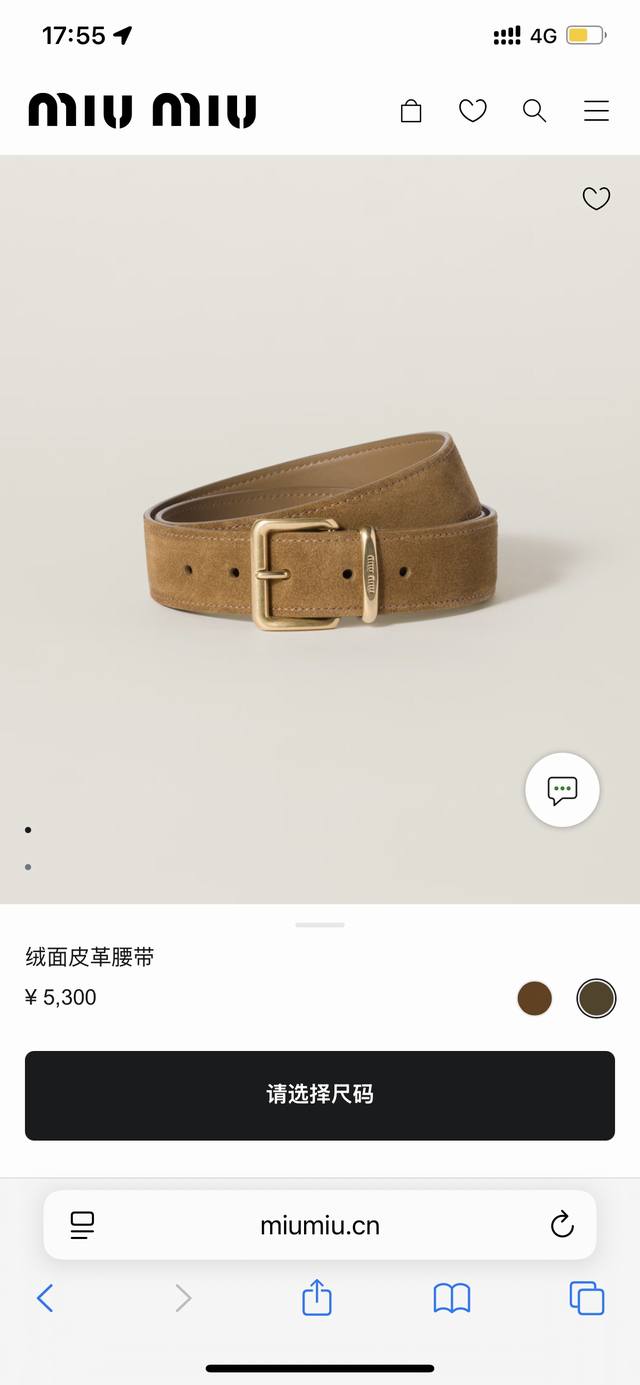Image resolution: width=640 pixels, height=1385 pixels.
Task: Open the live chat bubble
Action: click(x=562, y=790)
